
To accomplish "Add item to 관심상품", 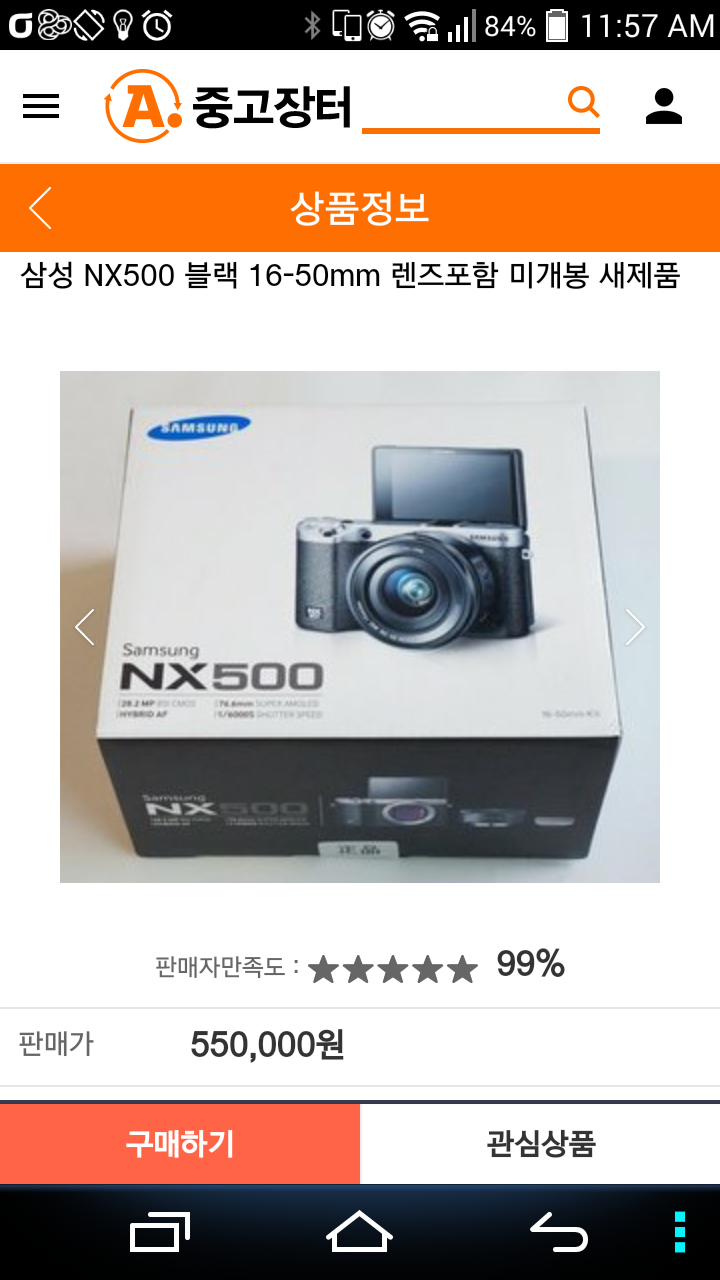I will (x=540, y=1143).
